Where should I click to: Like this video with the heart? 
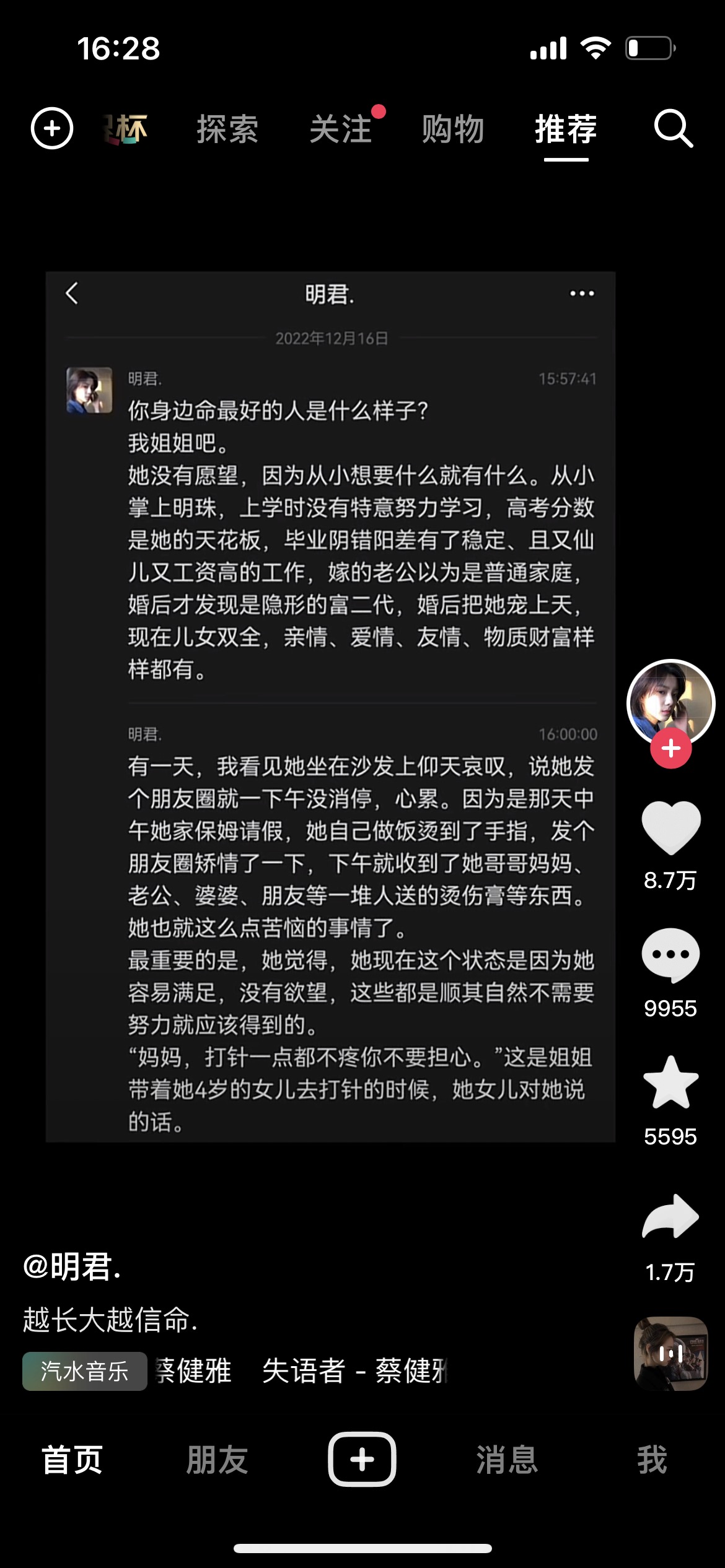tap(670, 827)
